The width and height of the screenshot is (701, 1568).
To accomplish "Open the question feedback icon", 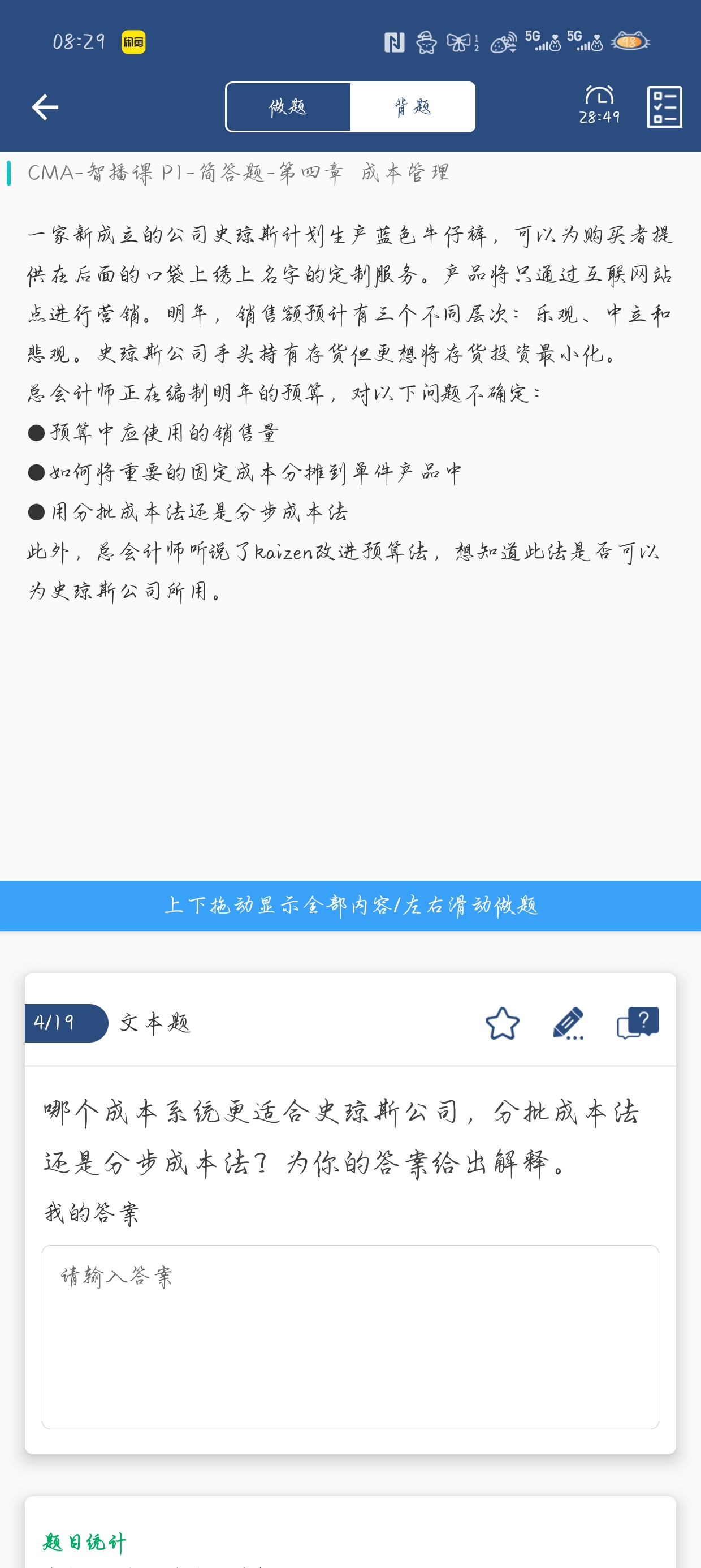I will click(638, 1023).
